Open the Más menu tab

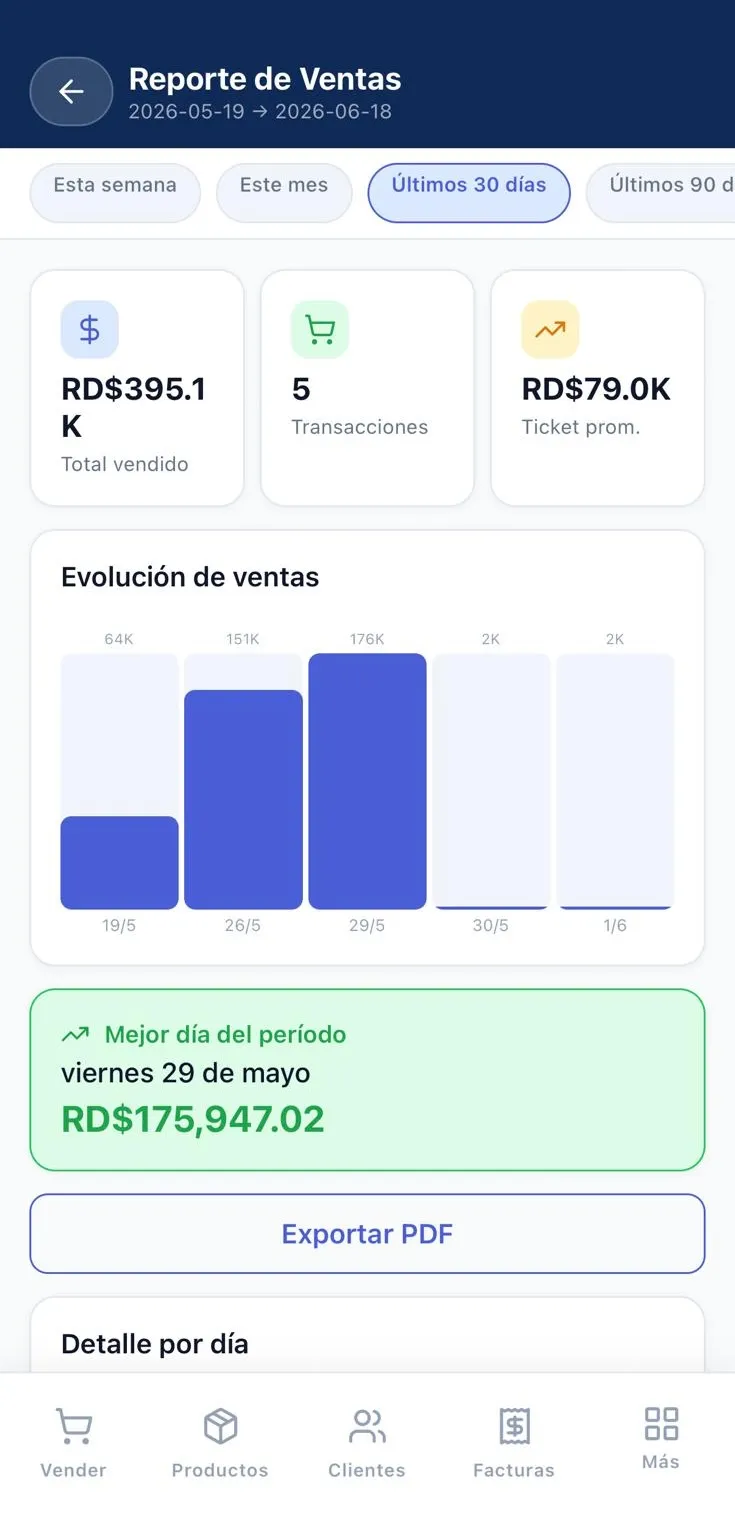tap(661, 1440)
